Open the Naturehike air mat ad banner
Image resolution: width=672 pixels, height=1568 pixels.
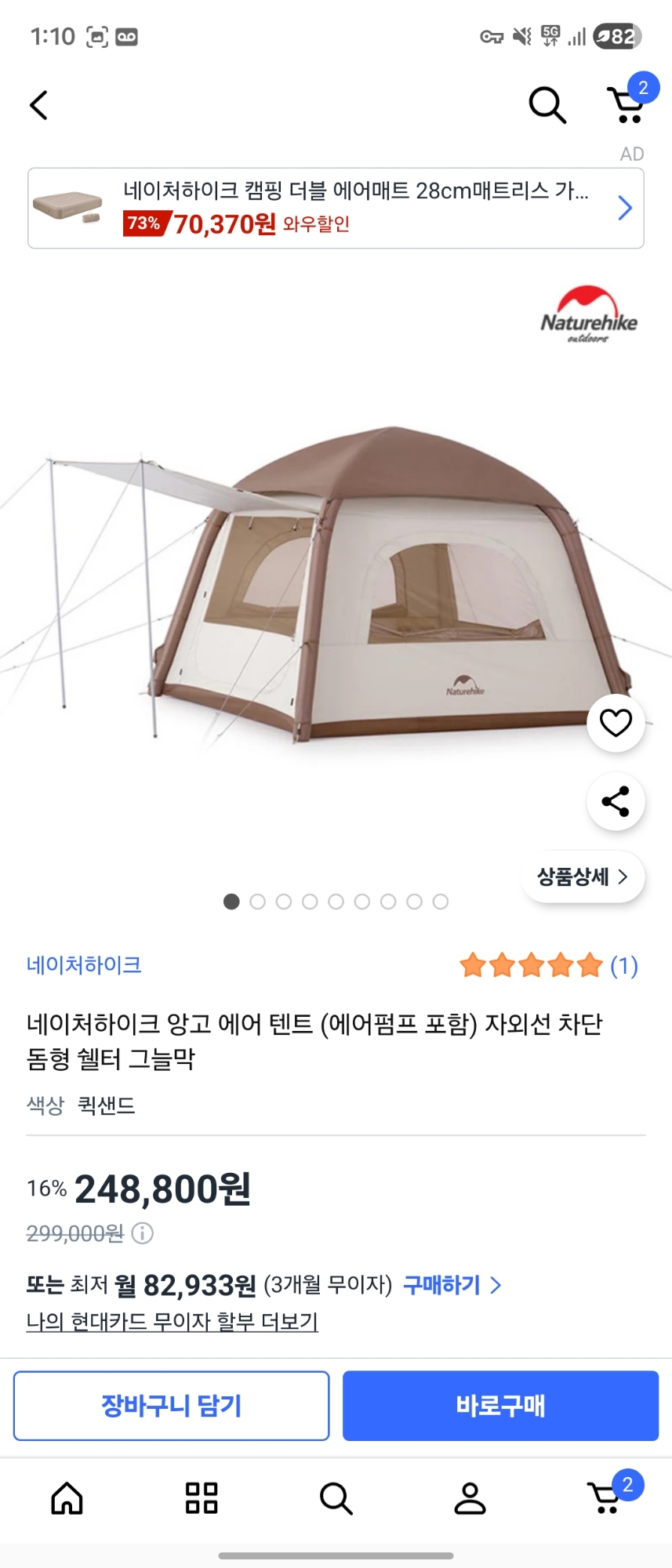tap(336, 209)
